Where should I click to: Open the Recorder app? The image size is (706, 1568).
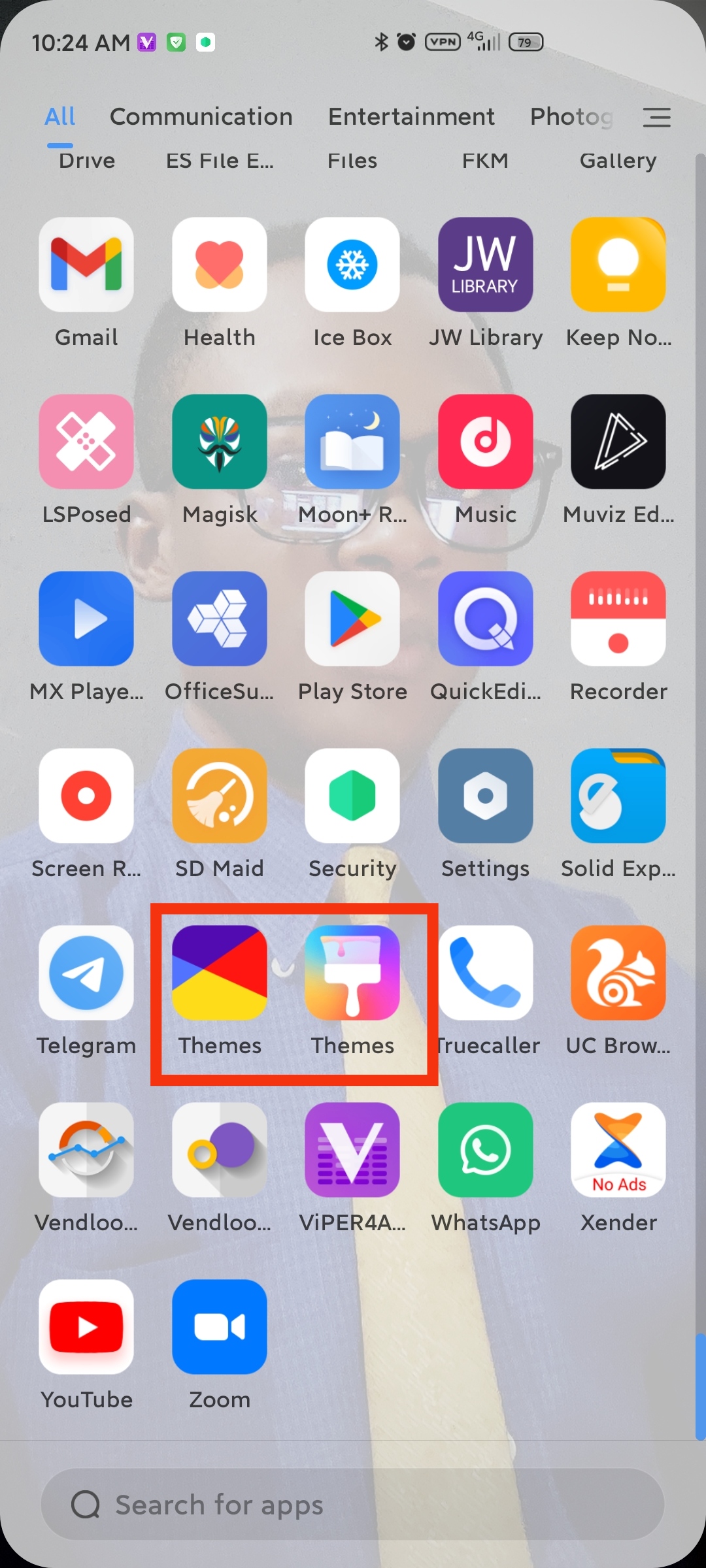pos(618,619)
